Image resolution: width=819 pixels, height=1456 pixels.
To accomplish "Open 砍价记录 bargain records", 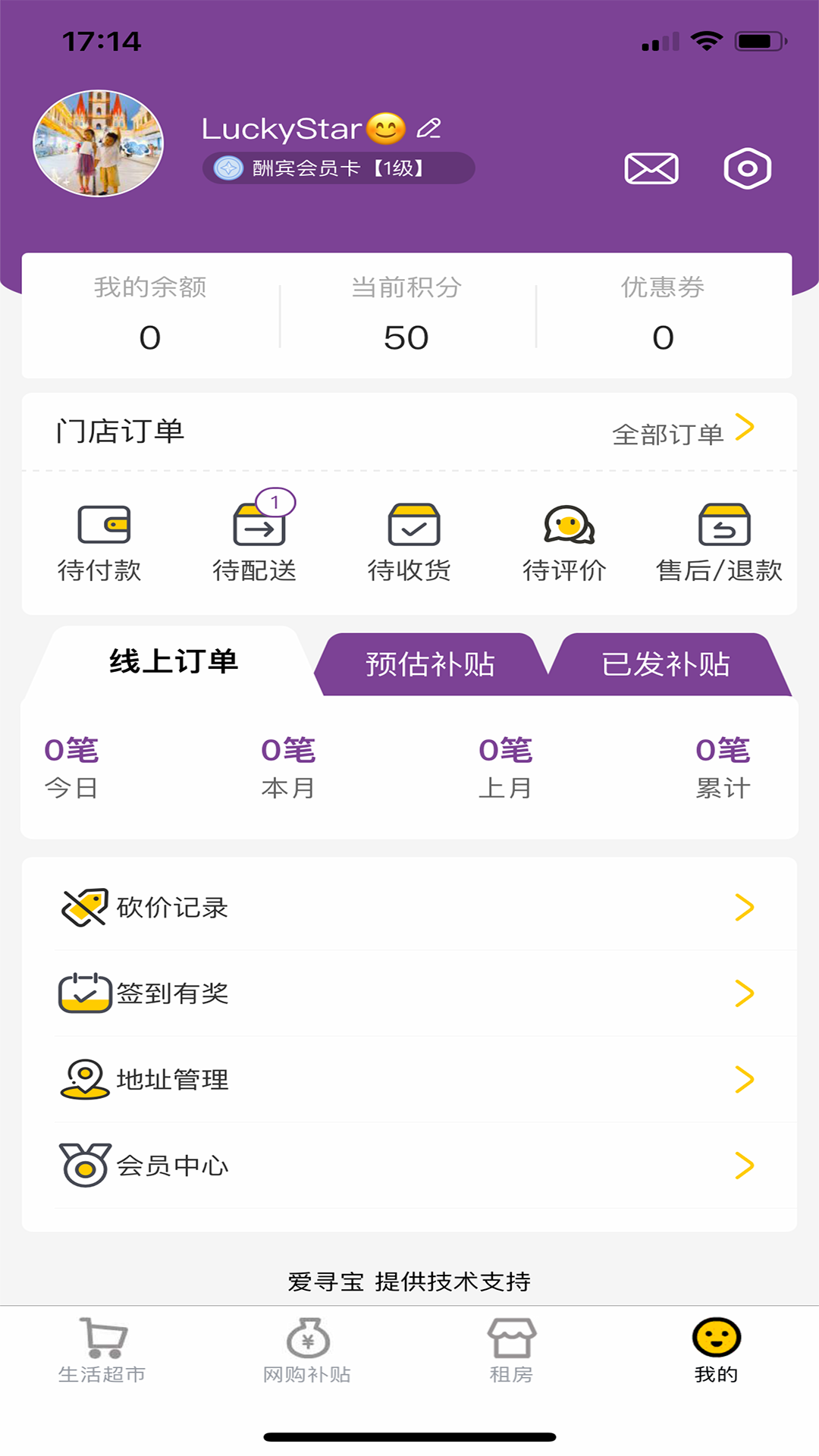I will click(x=409, y=908).
